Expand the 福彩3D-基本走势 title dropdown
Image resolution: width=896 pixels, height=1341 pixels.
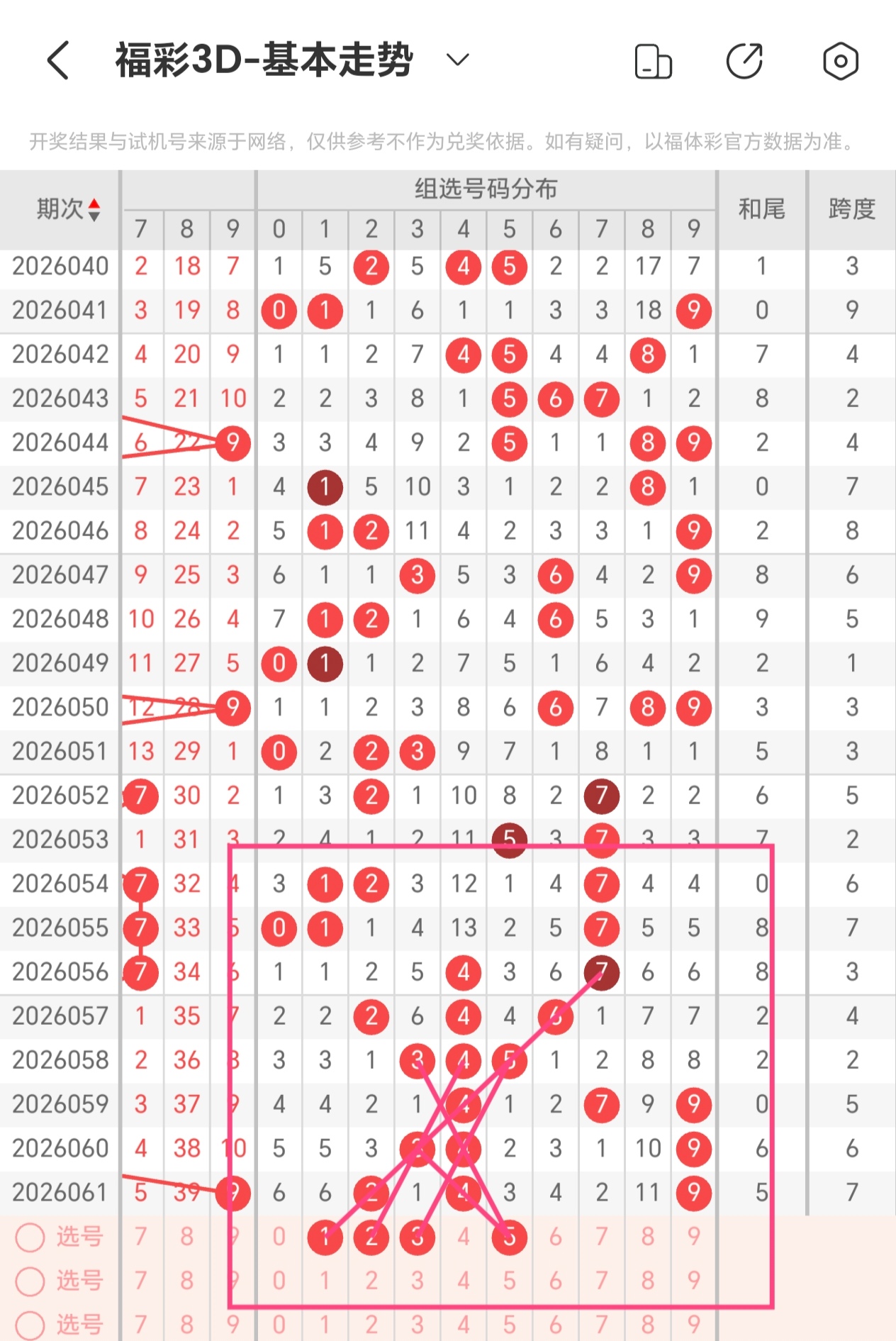tap(458, 60)
